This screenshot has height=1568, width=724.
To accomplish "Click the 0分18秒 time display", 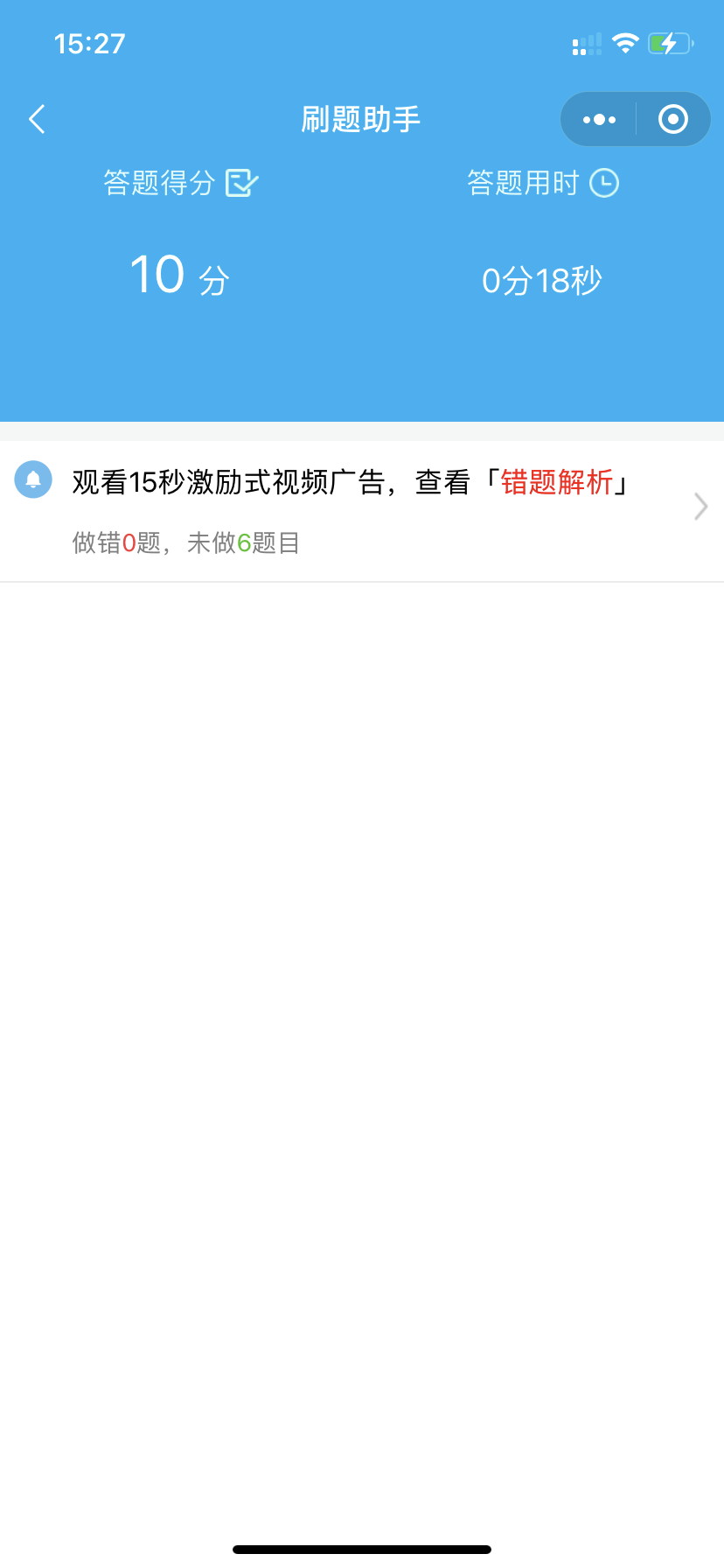I will (x=542, y=280).
